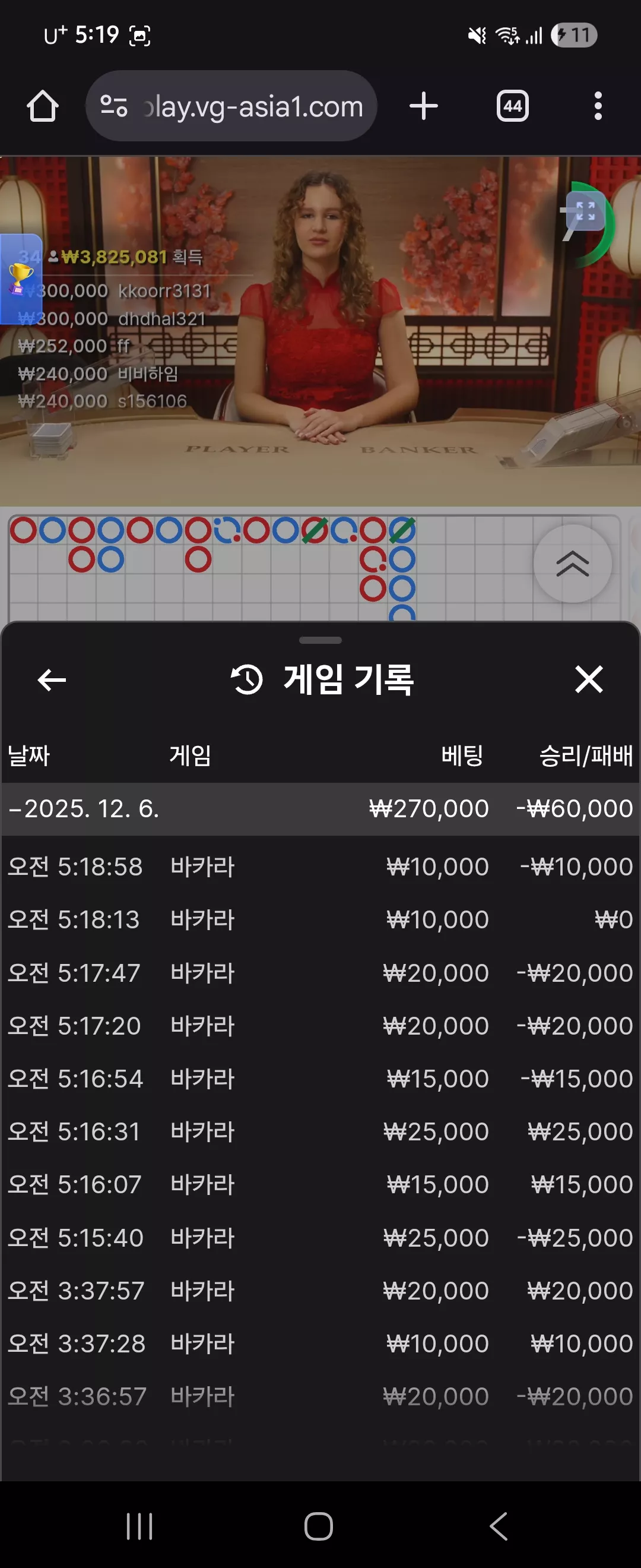Screen dimensions: 641x1568
Task: Tap the address bar showing play.vg-asia1.com
Action: coord(231,106)
